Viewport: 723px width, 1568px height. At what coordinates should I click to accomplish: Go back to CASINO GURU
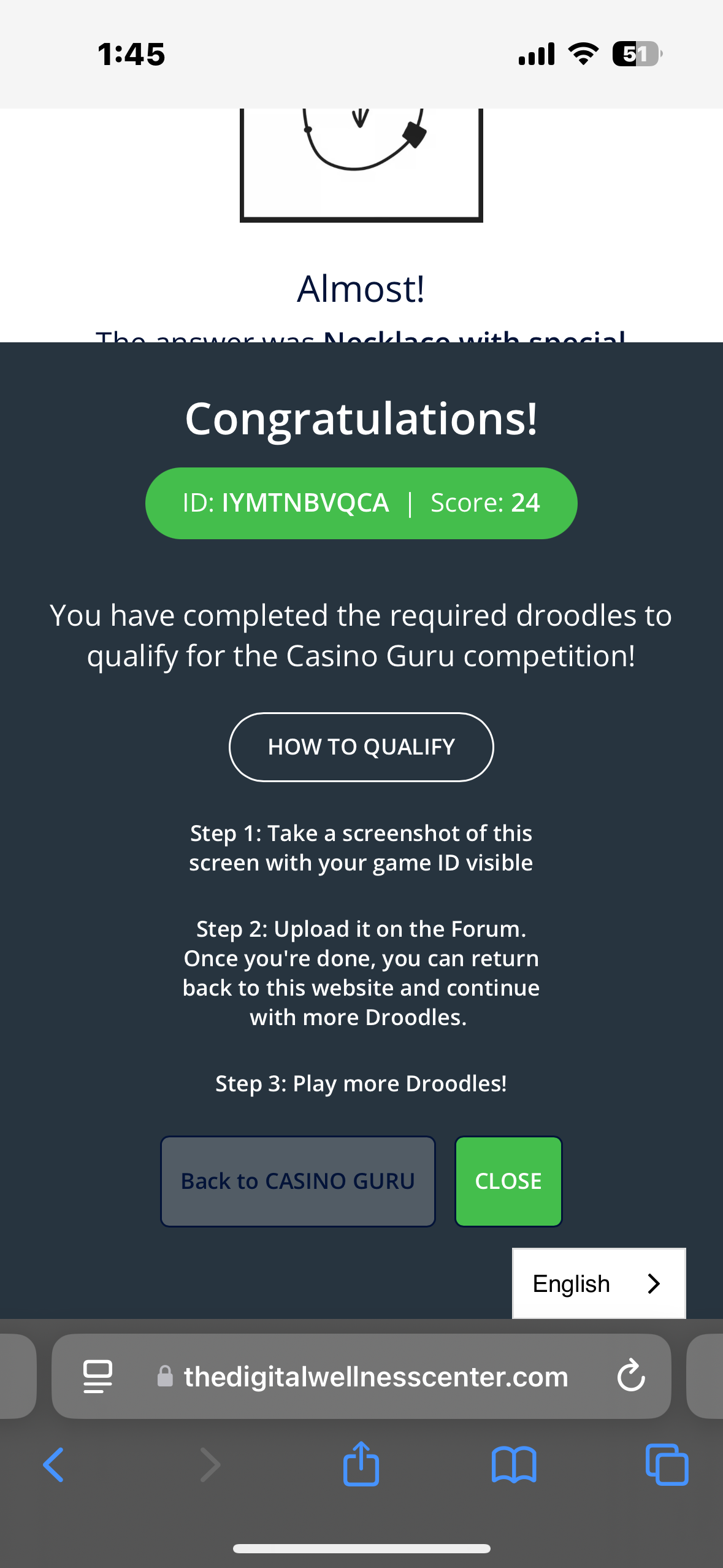click(298, 1181)
